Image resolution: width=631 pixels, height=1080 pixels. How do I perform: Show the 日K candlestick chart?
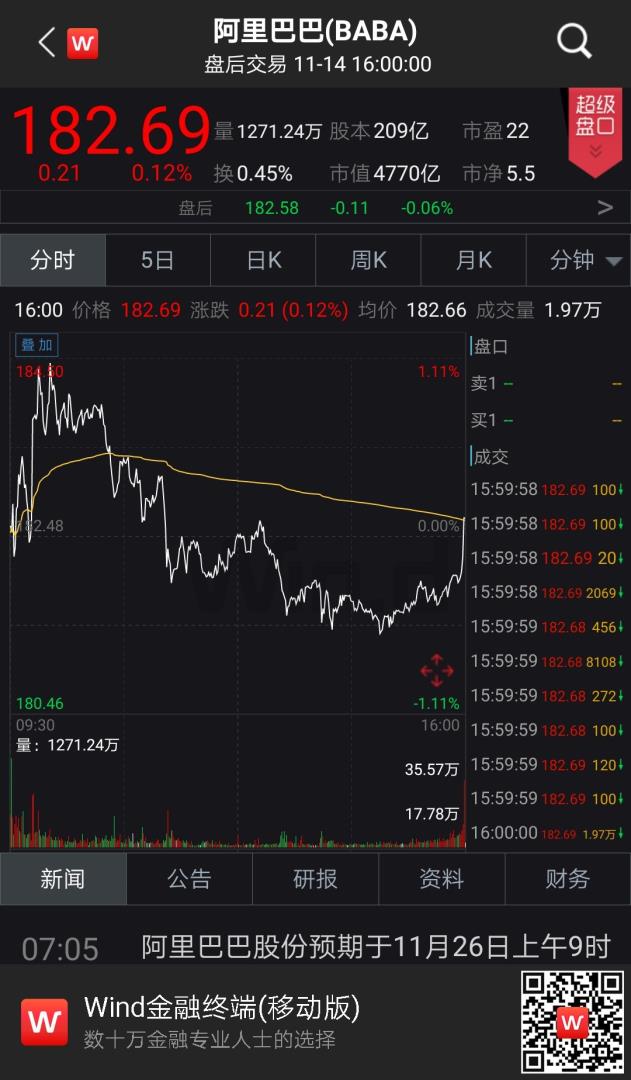pyautogui.click(x=263, y=261)
